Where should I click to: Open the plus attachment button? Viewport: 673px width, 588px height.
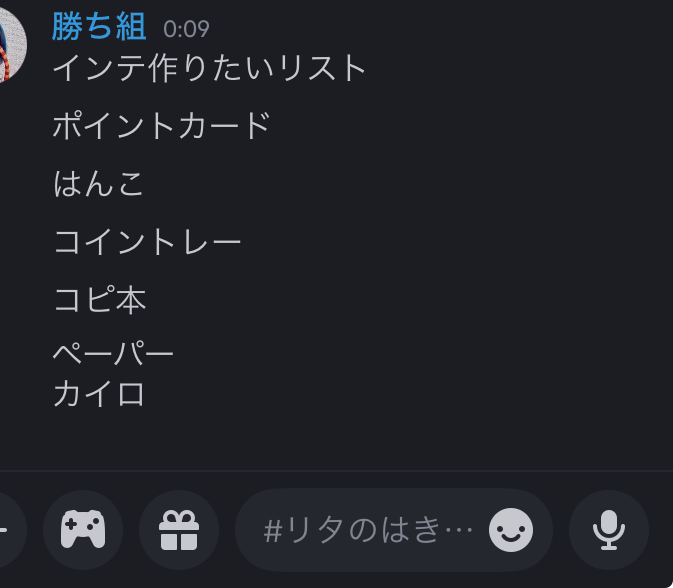[x=5, y=529]
